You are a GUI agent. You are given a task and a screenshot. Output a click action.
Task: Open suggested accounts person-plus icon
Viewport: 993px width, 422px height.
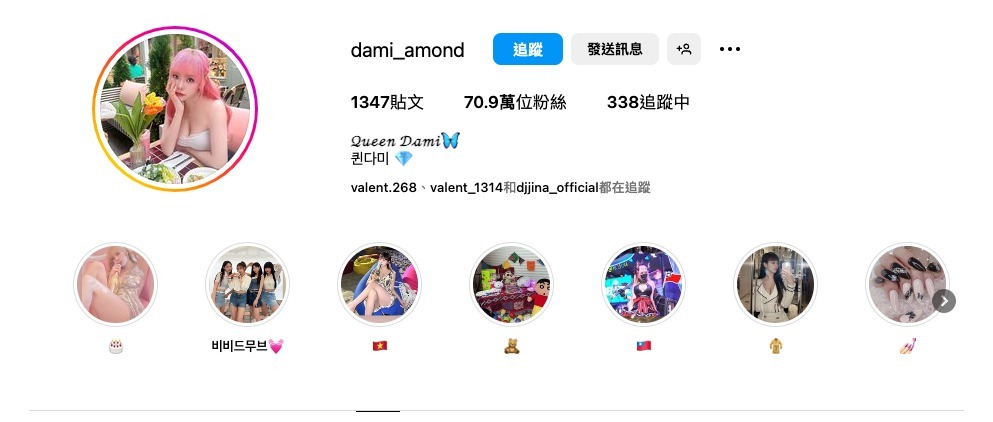pos(684,49)
